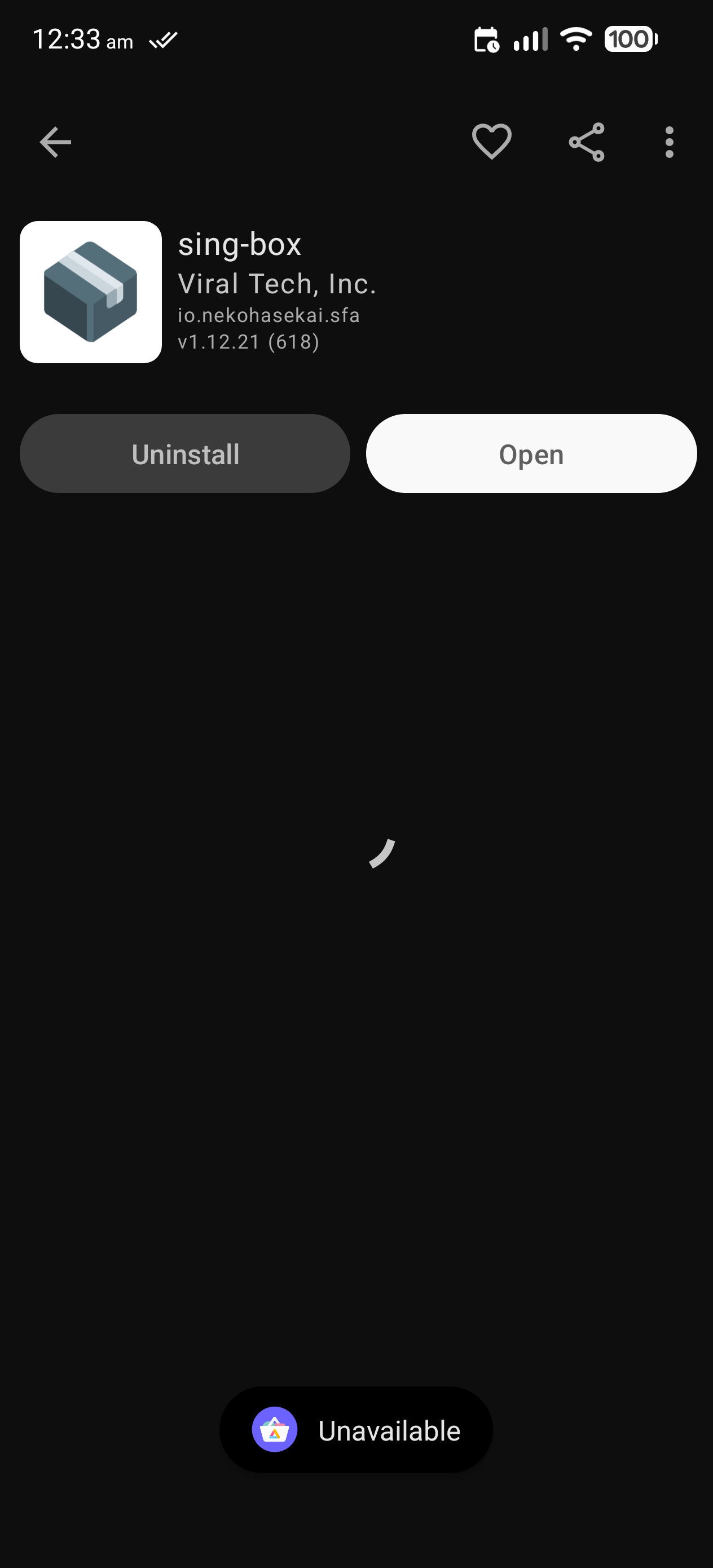Screen dimensions: 713x1568
Task: Add sing-box to favourites with heart icon
Action: click(x=491, y=142)
